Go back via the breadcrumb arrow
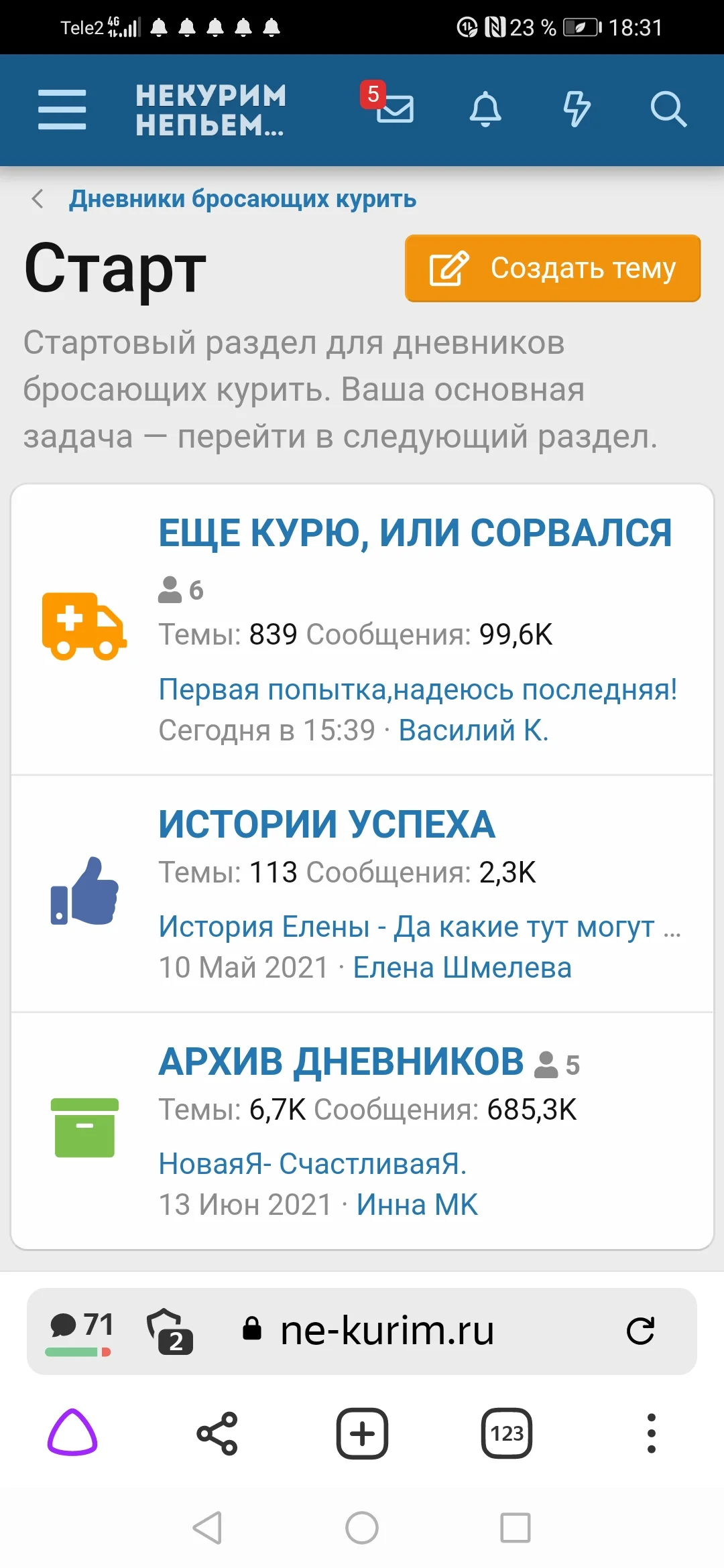724x1568 pixels. pyautogui.click(x=38, y=199)
